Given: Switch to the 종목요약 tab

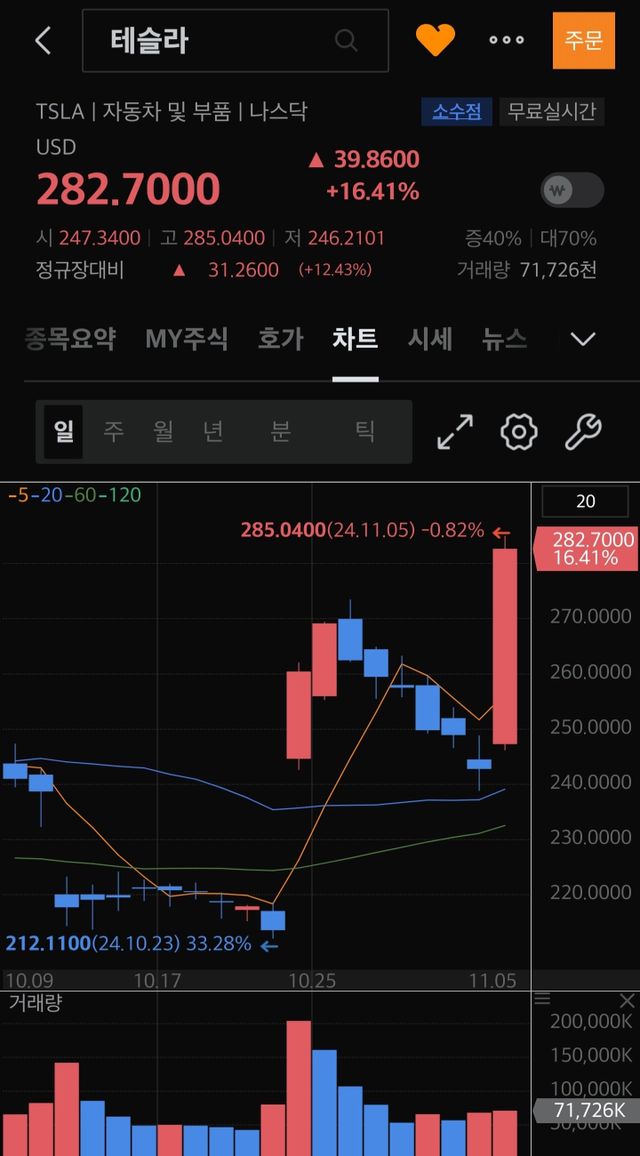Looking at the screenshot, I should coord(70,339).
